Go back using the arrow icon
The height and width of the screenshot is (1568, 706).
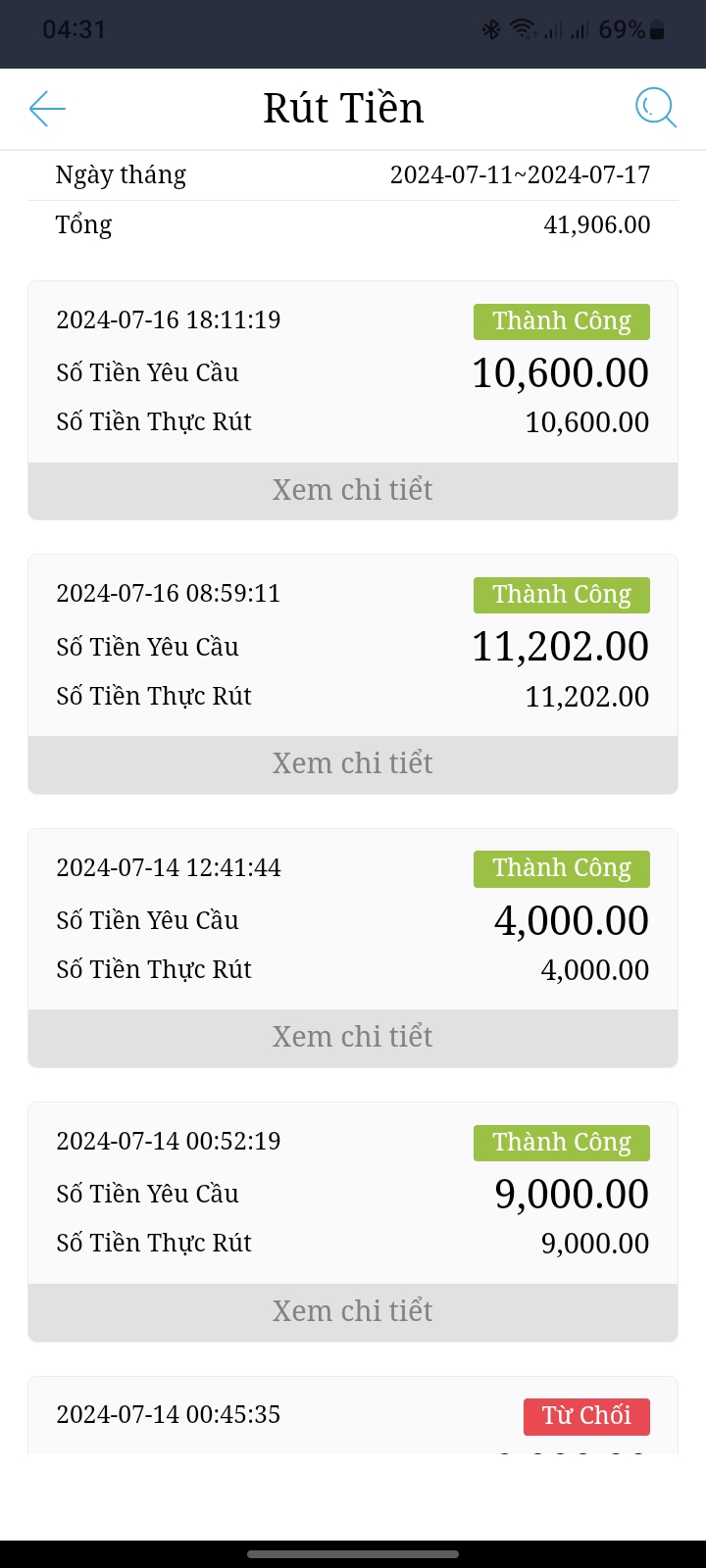point(47,109)
